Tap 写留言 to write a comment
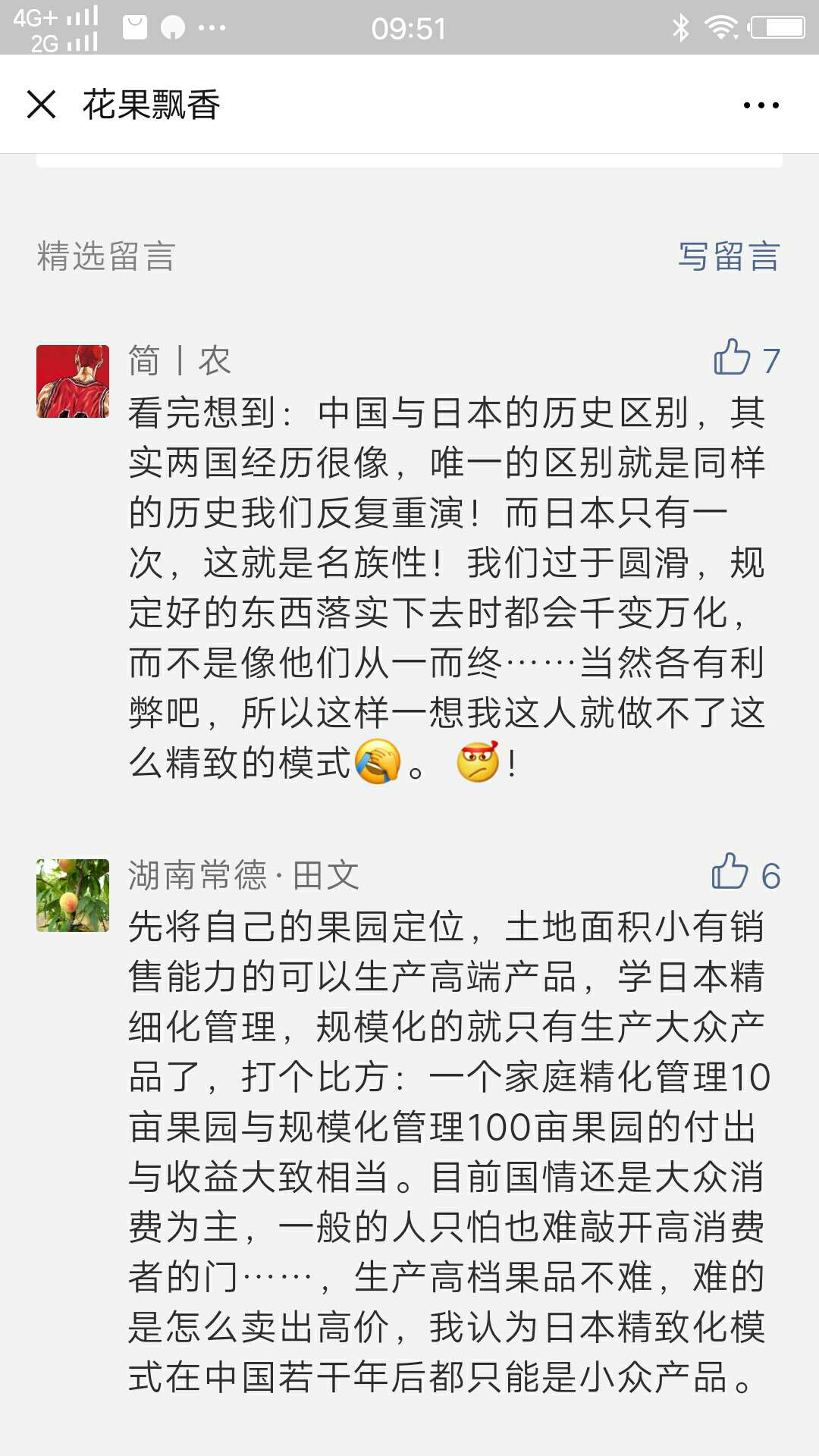Image resolution: width=819 pixels, height=1456 pixels. pos(728,256)
